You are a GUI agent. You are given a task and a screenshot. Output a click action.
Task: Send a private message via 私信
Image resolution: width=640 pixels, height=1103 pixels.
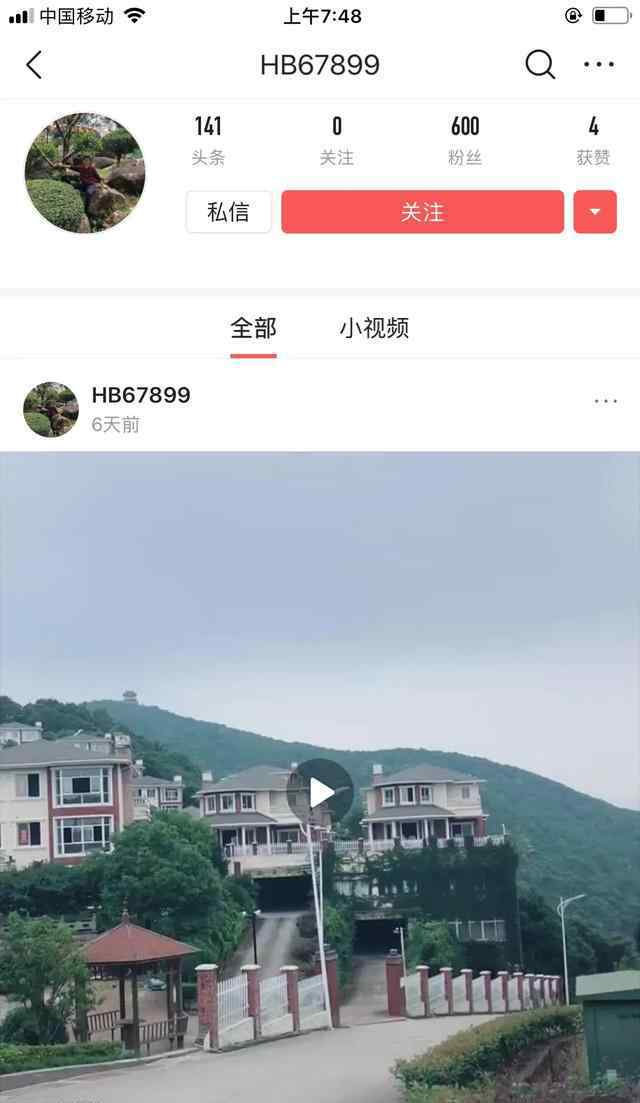point(228,212)
